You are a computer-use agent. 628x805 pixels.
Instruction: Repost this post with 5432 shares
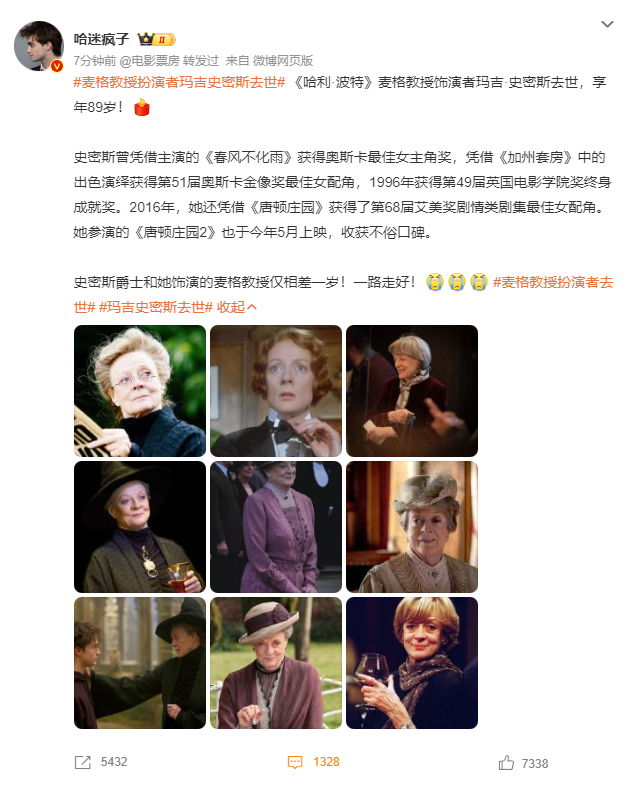click(102, 762)
